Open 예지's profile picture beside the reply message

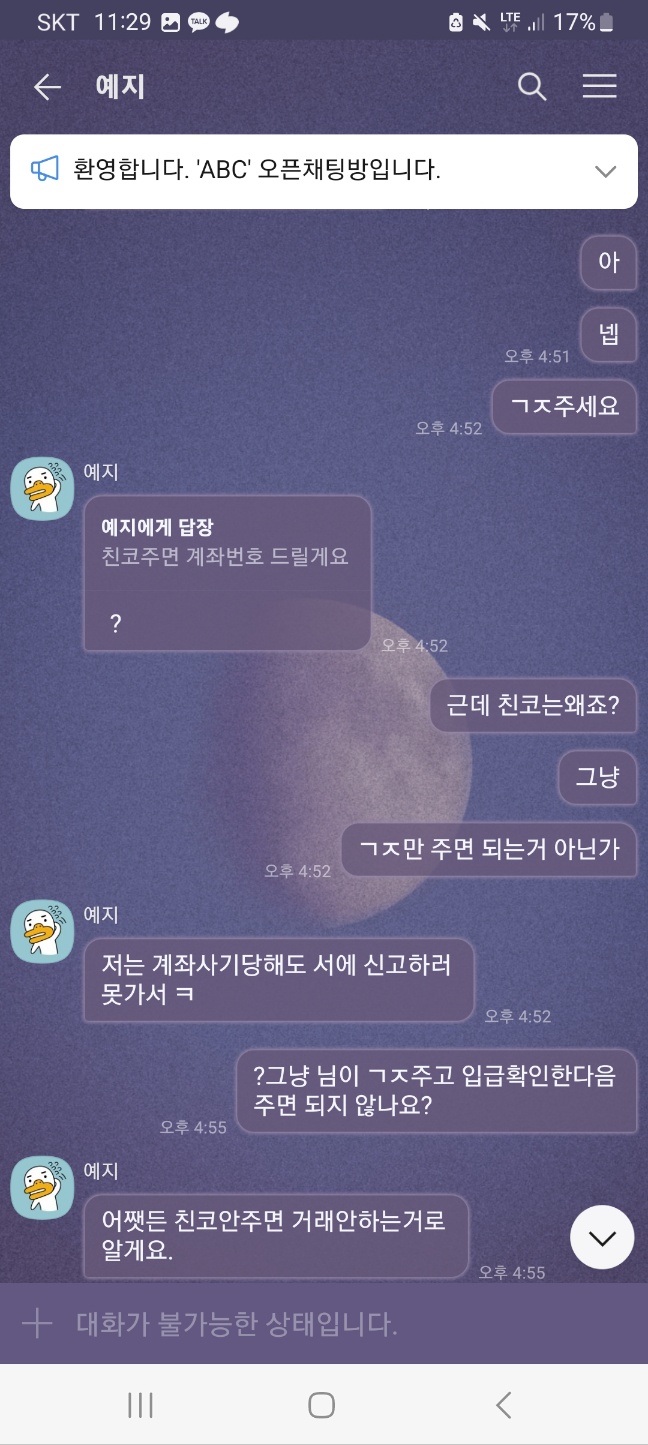[x=42, y=488]
